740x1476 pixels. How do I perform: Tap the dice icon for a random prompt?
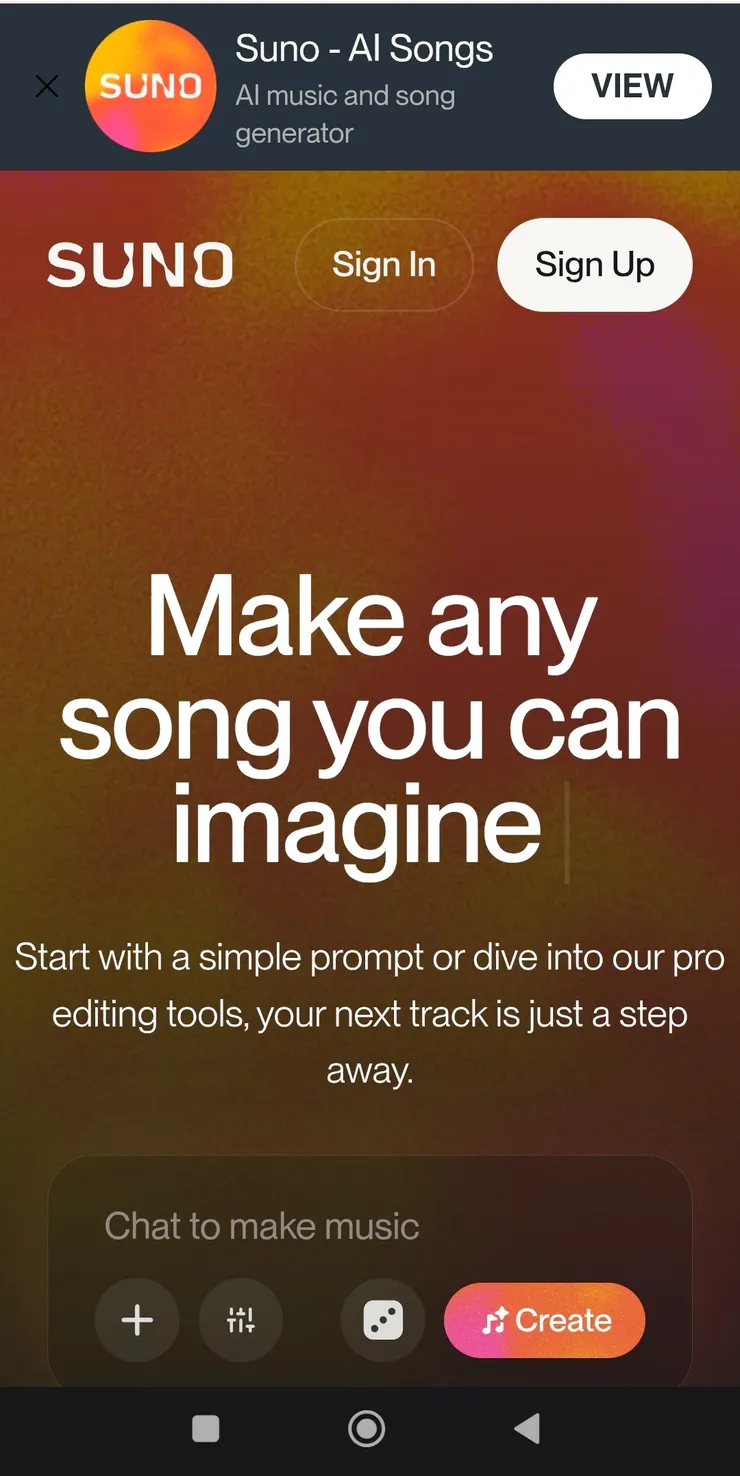[x=383, y=1320]
